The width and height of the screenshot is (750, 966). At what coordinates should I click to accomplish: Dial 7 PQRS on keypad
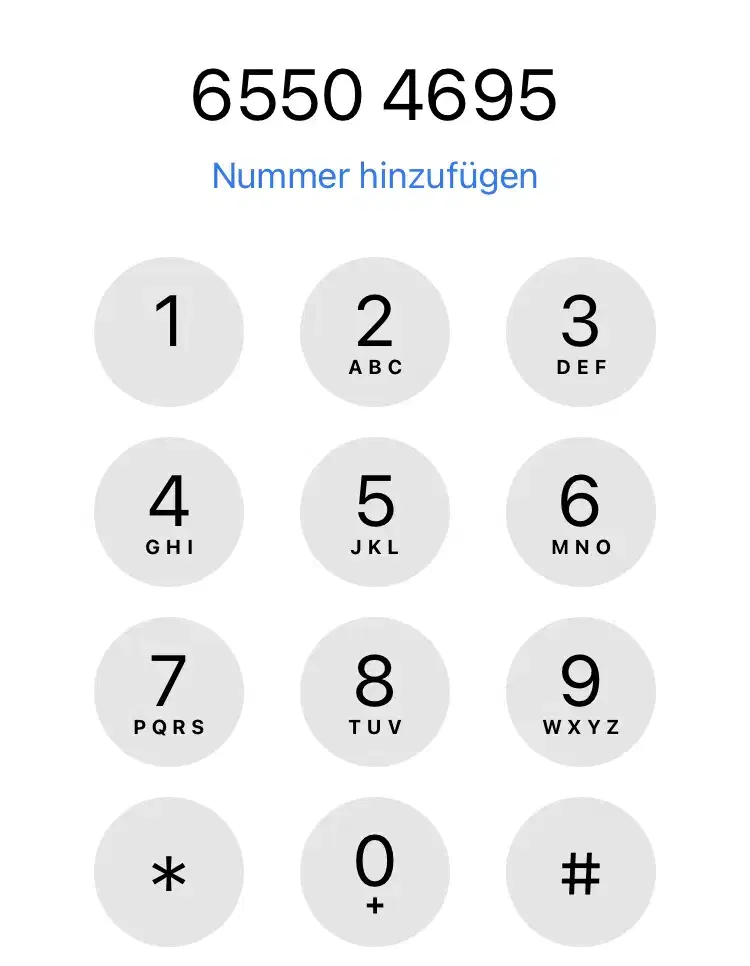169,692
